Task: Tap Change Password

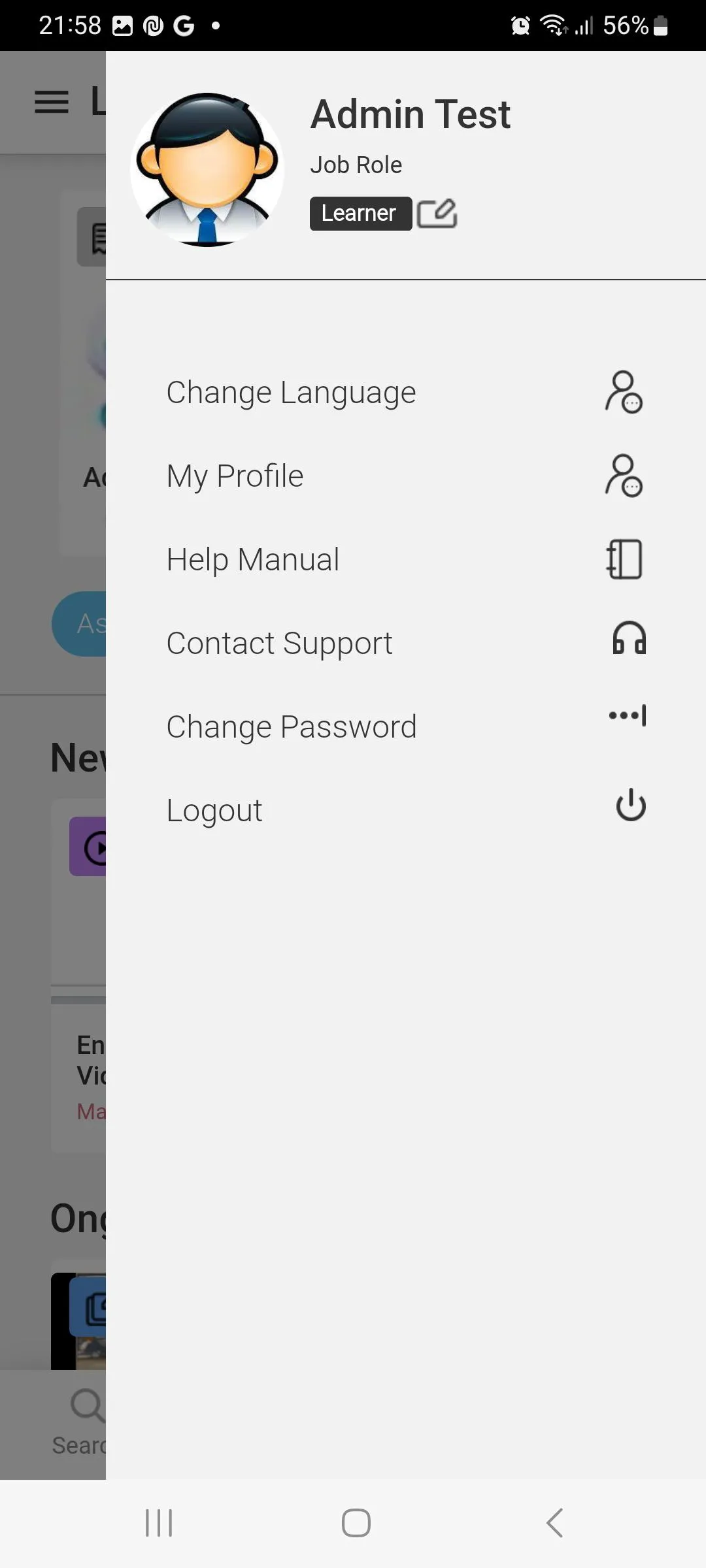Action: tap(291, 726)
